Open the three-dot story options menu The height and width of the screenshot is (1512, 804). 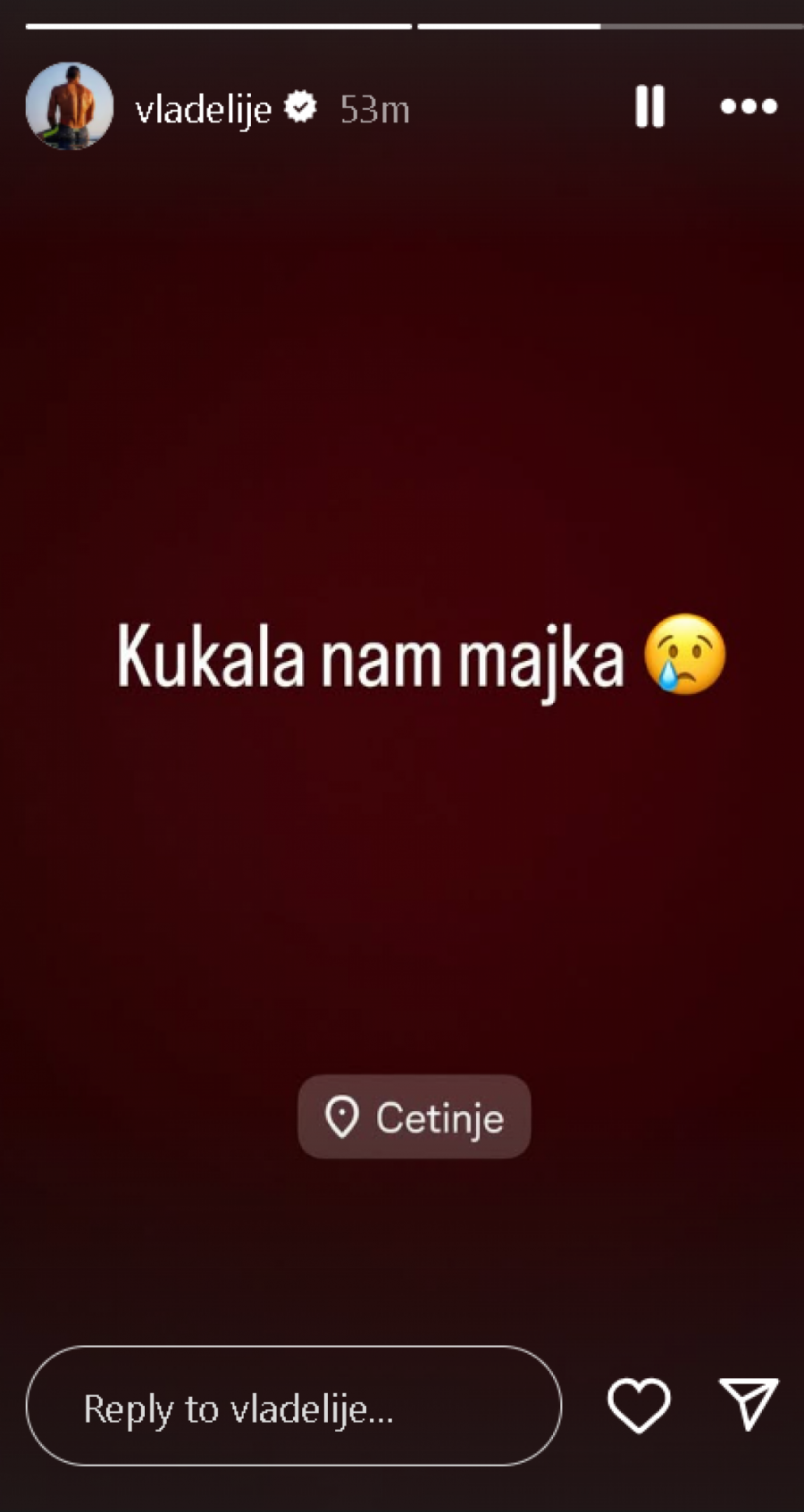pos(749,107)
